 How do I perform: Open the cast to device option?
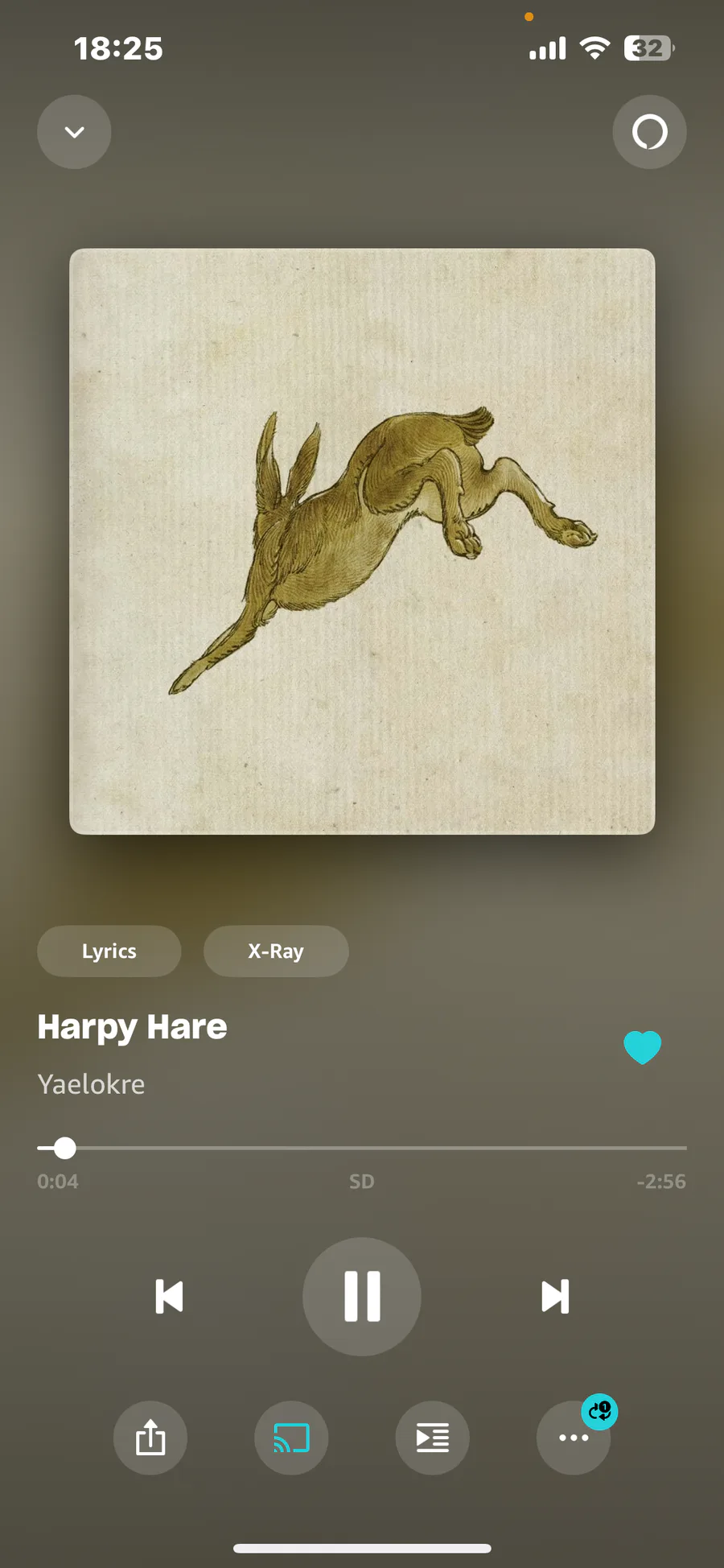click(291, 1438)
